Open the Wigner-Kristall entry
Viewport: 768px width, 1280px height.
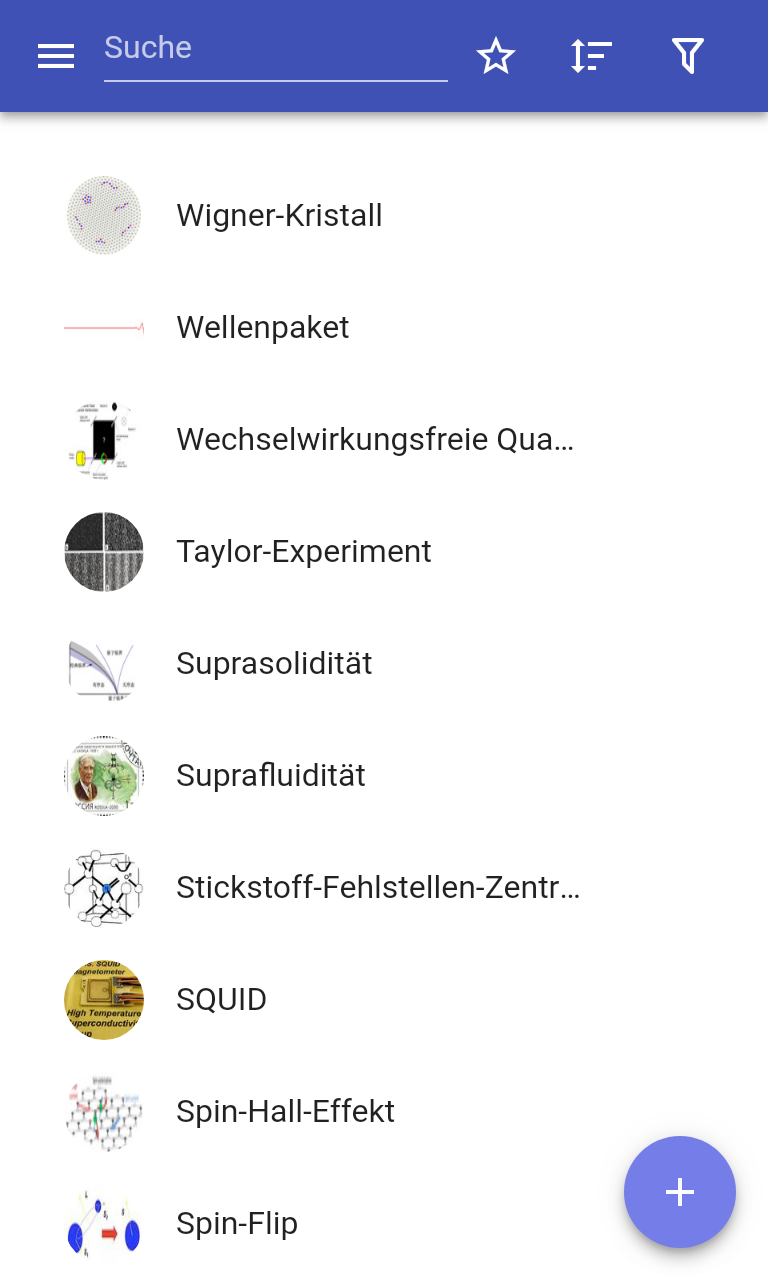pyautogui.click(x=384, y=216)
